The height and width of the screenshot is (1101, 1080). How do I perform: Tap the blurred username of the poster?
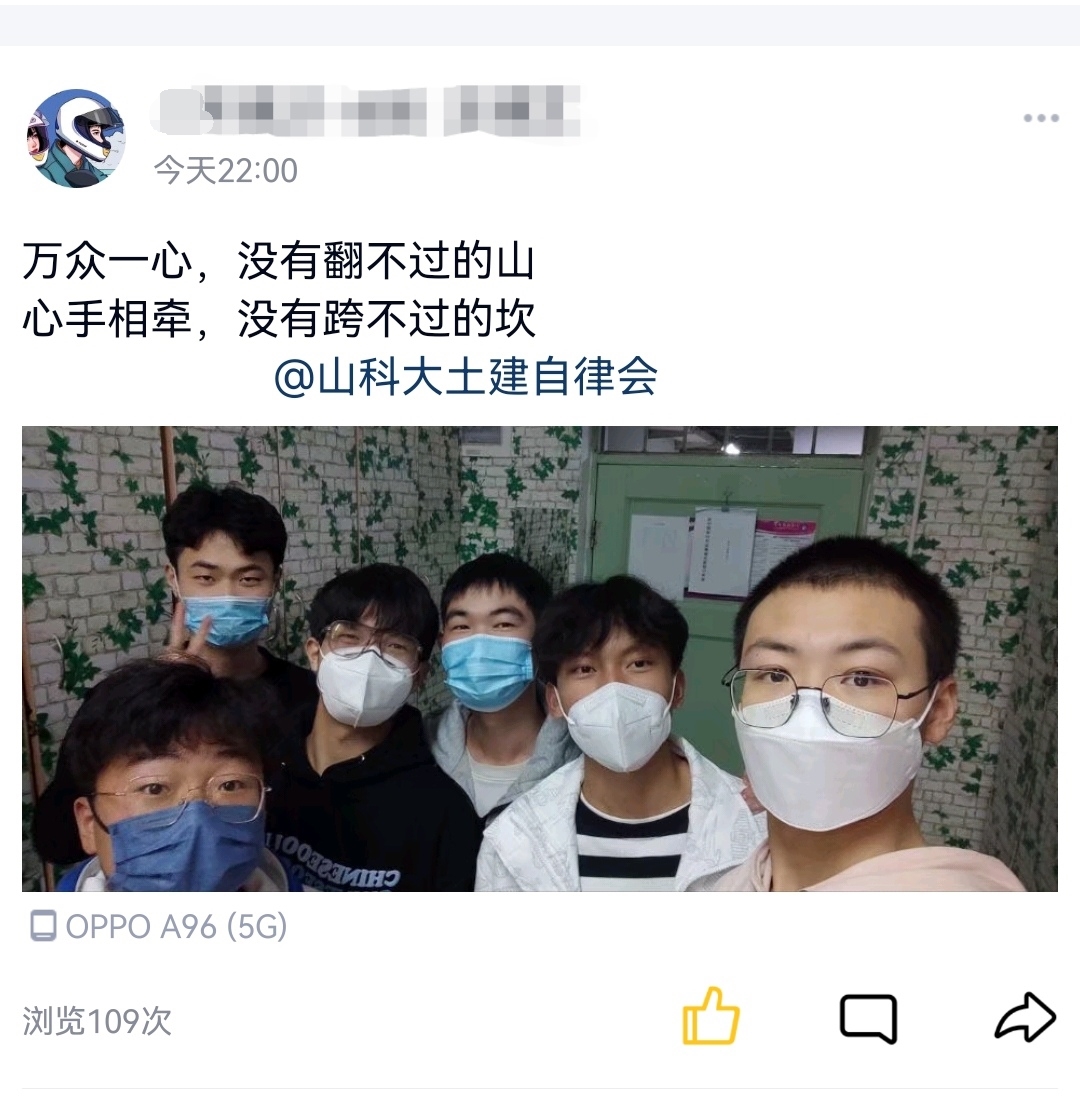coord(370,111)
